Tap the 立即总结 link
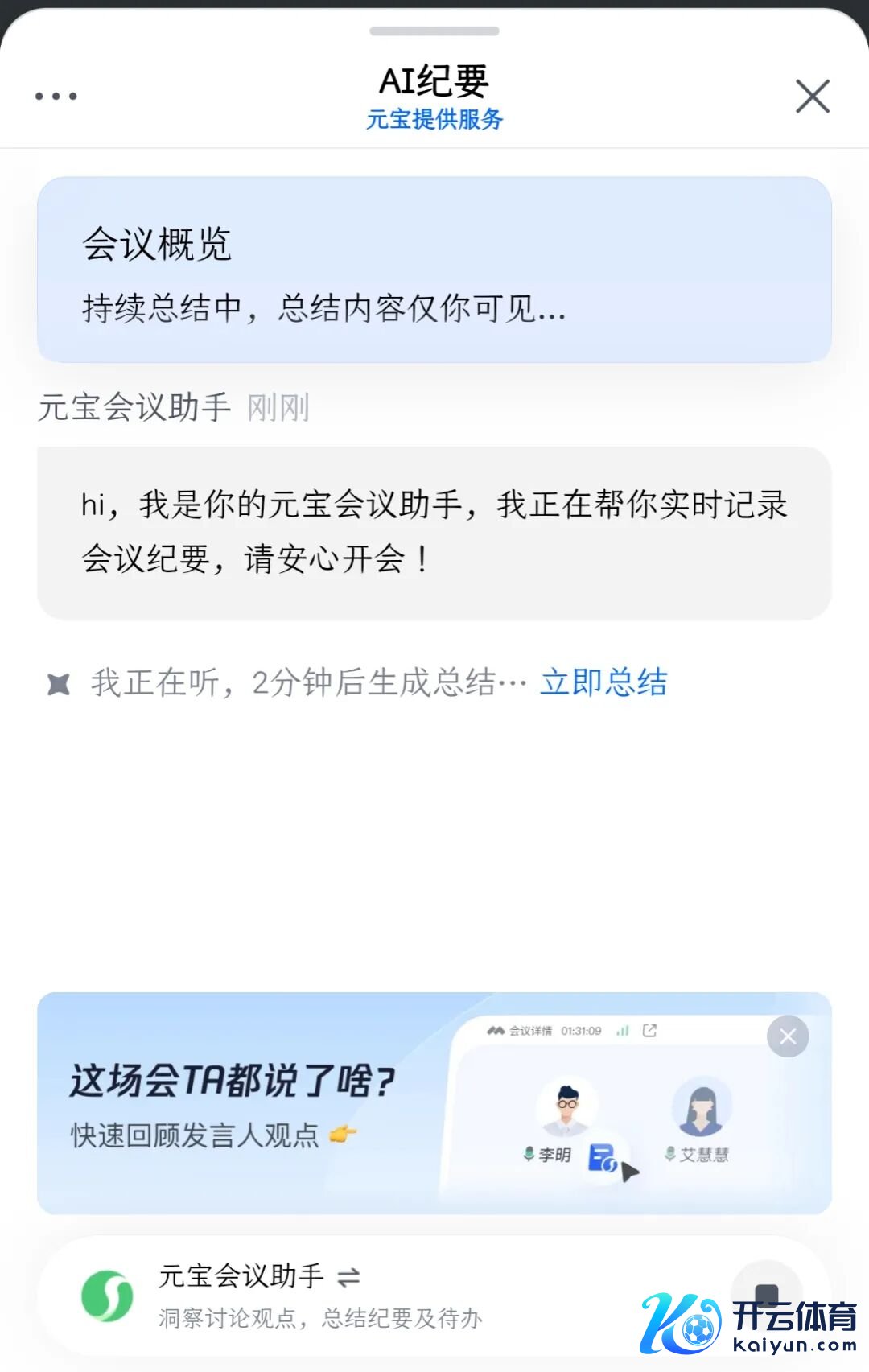Screen dimensions: 869x1372 pyautogui.click(x=603, y=682)
